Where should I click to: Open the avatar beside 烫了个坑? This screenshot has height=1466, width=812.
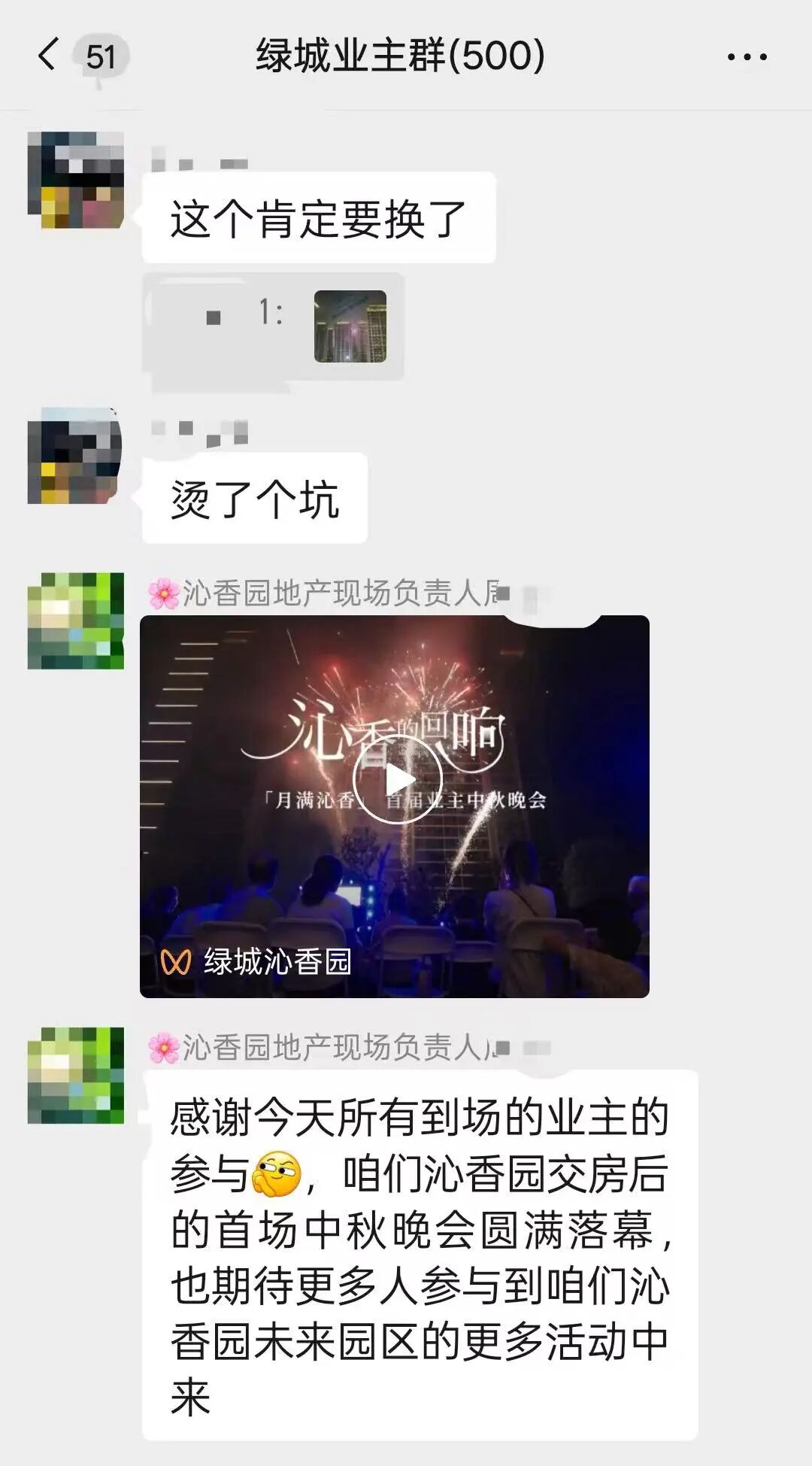click(x=75, y=457)
